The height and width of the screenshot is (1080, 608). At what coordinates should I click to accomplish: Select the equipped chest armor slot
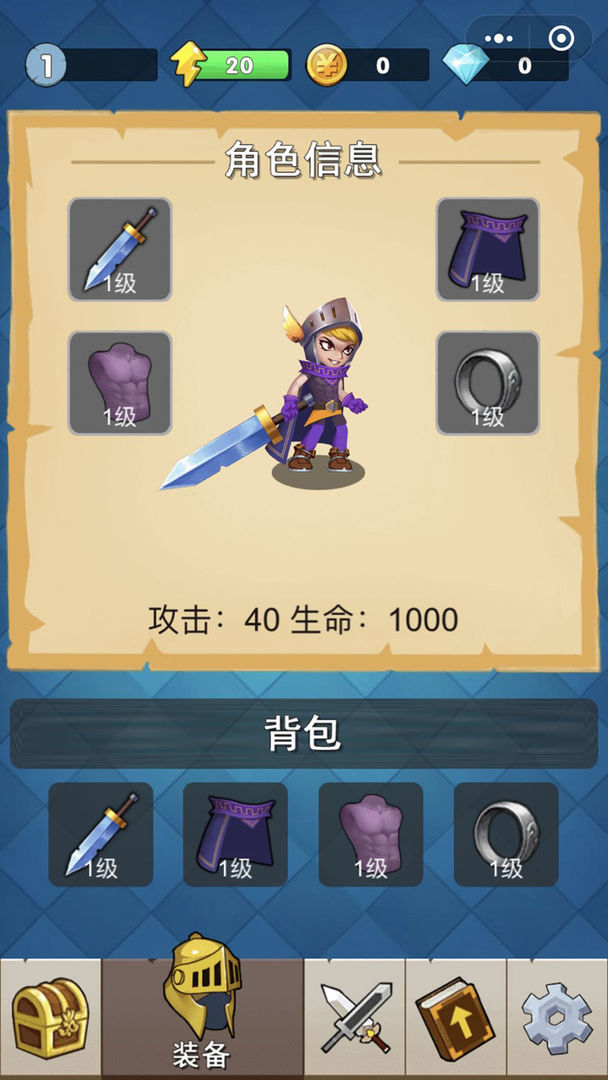120,383
